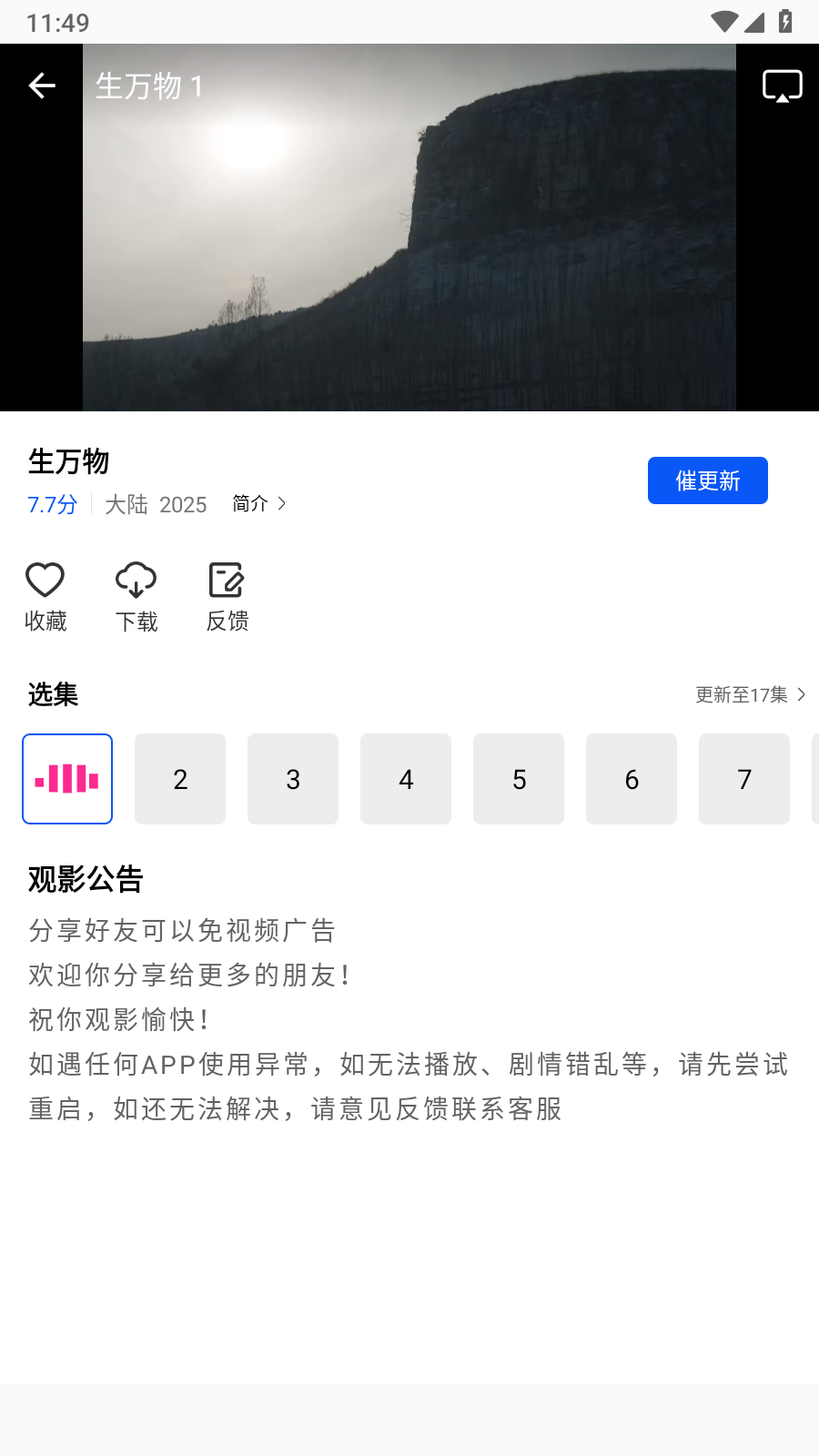This screenshot has width=819, height=1456.
Task: Click the back arrow to exit video page
Action: 42,85
